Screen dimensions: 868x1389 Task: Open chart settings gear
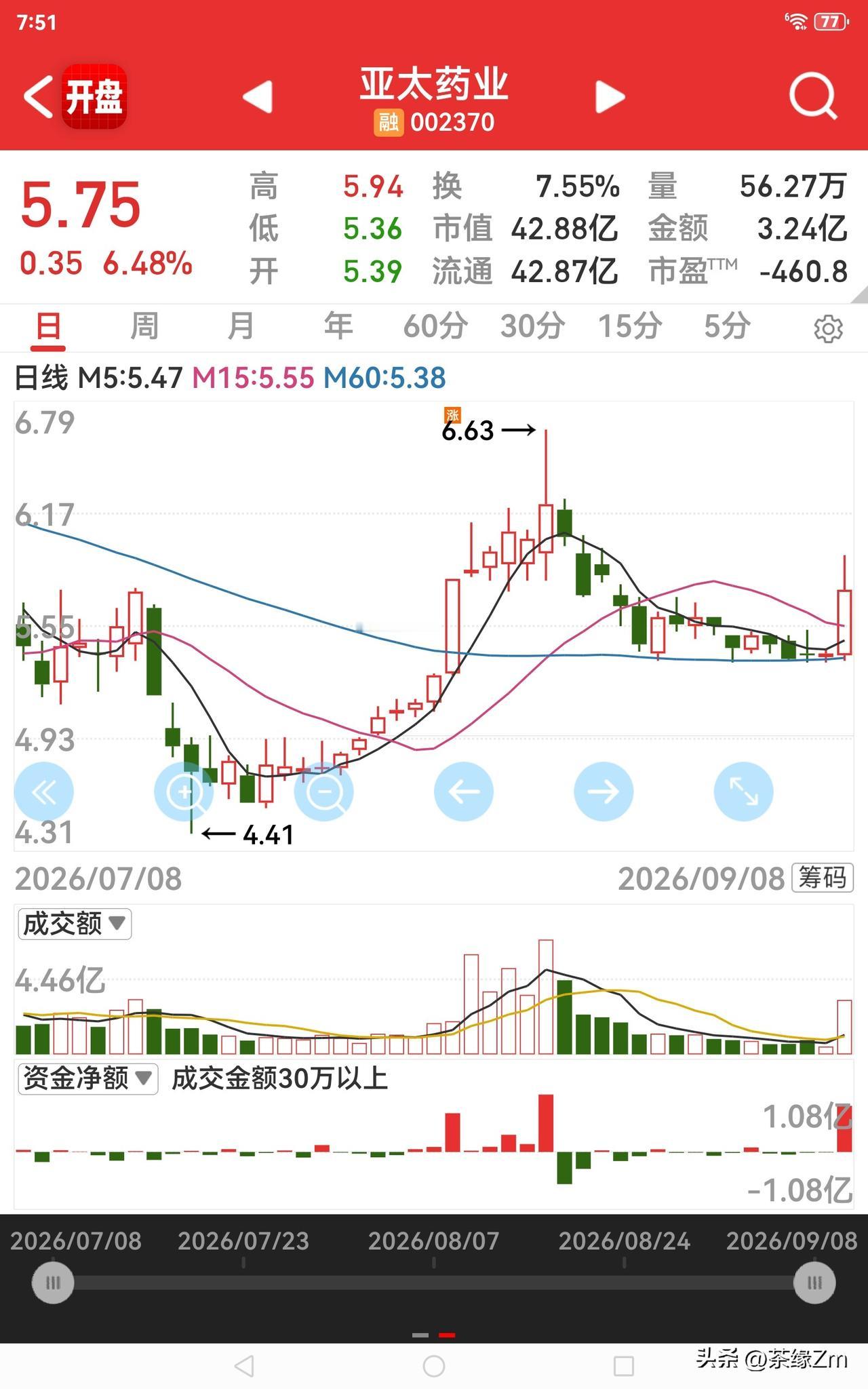click(828, 328)
